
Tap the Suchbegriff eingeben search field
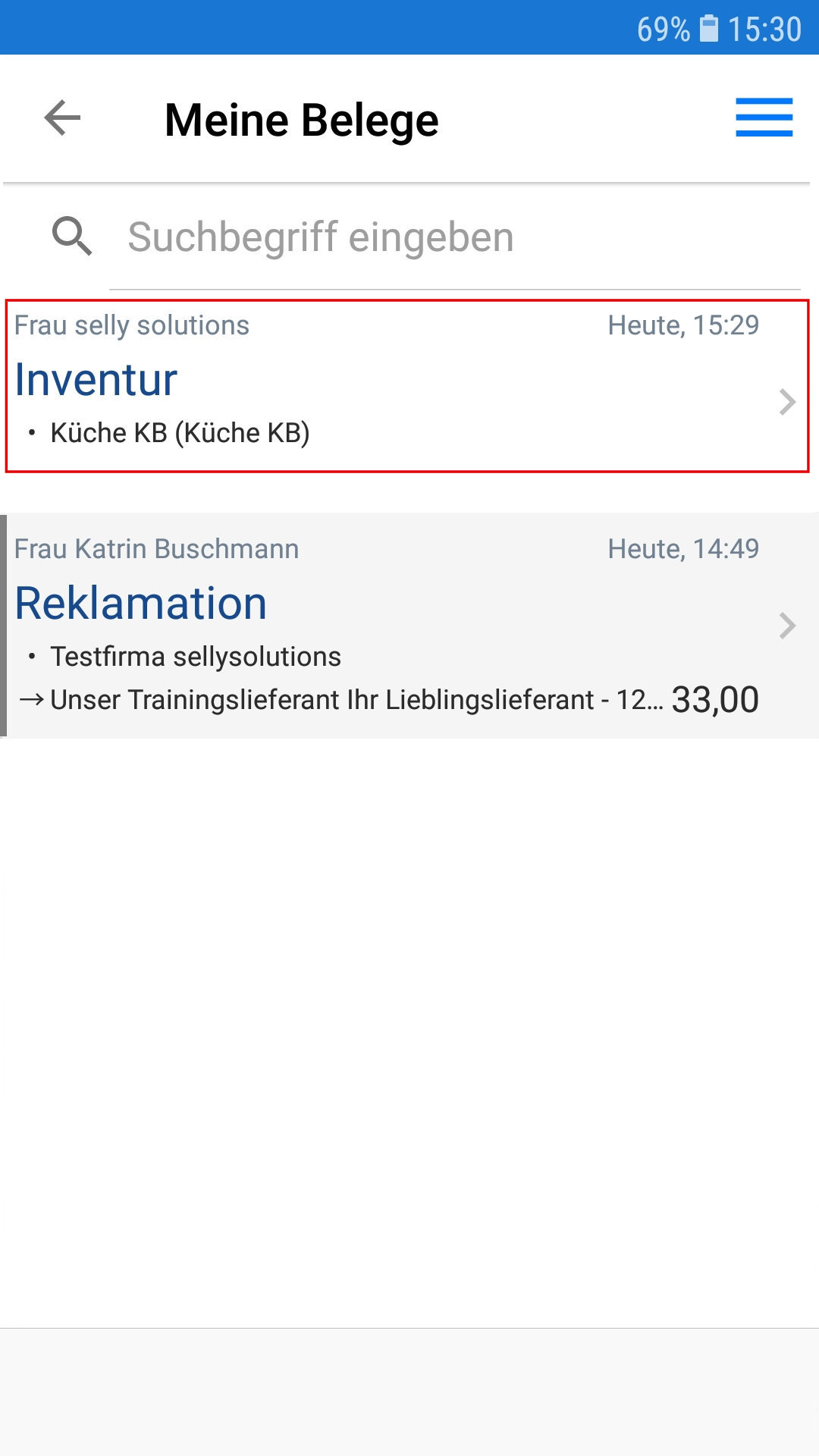[x=455, y=237]
